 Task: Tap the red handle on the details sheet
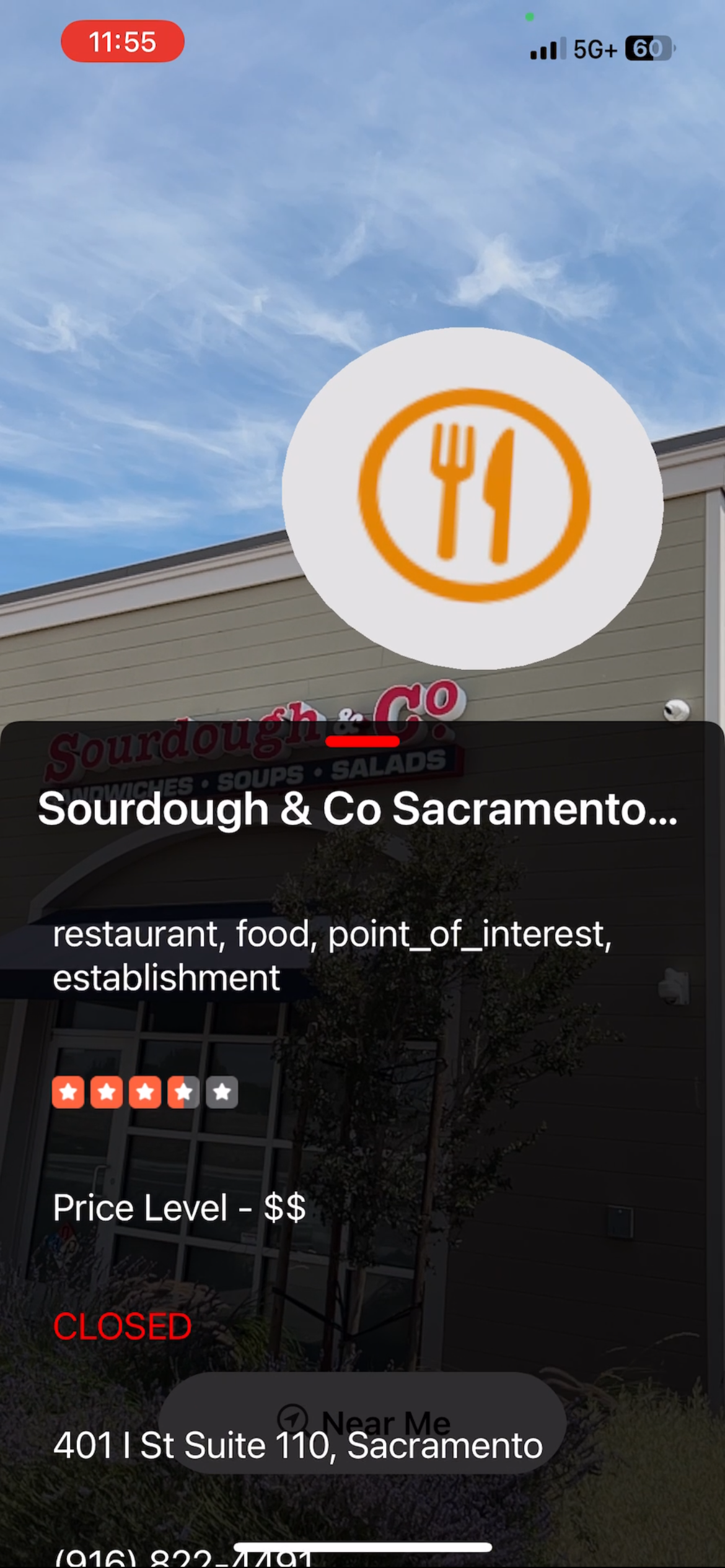pos(362,741)
